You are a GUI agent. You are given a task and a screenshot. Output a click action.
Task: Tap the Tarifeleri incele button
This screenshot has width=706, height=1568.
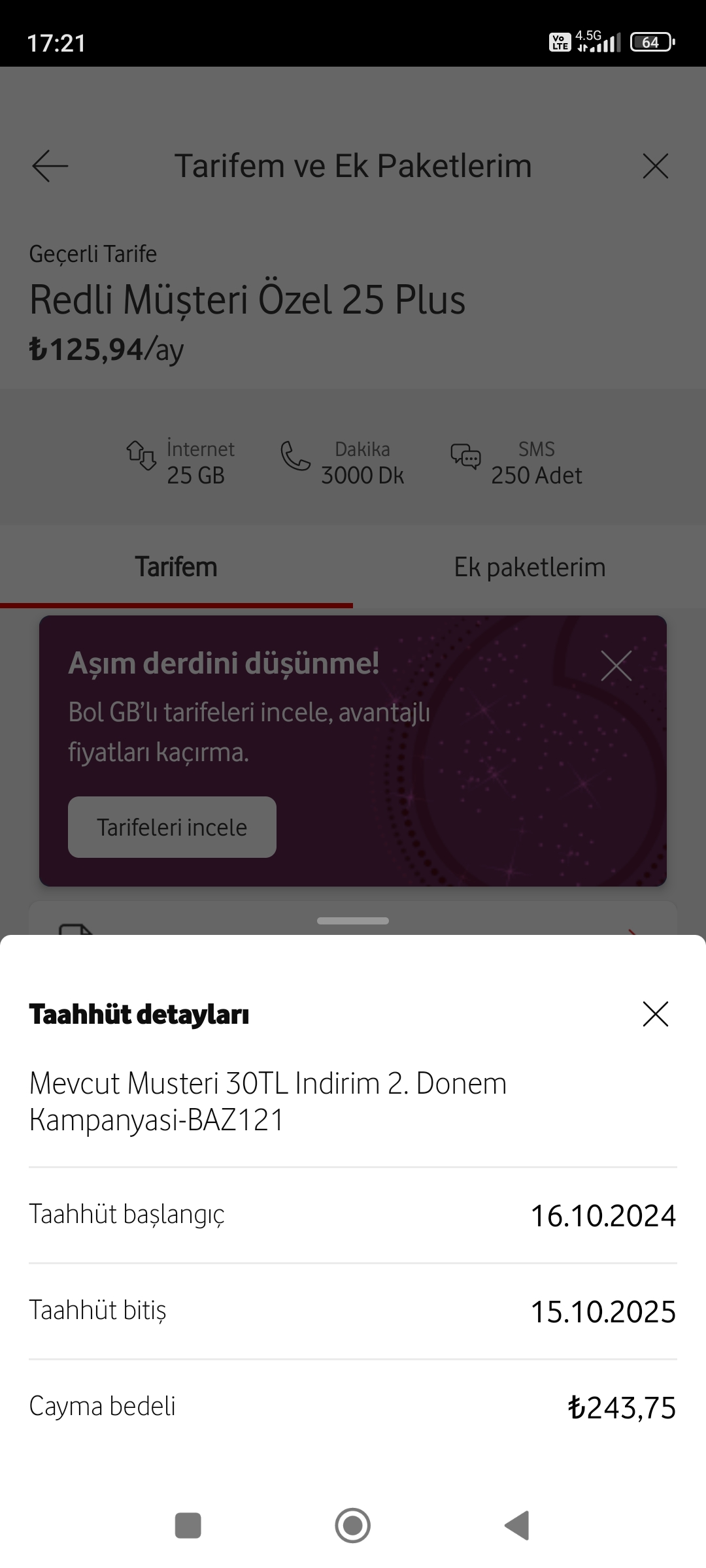(x=172, y=827)
